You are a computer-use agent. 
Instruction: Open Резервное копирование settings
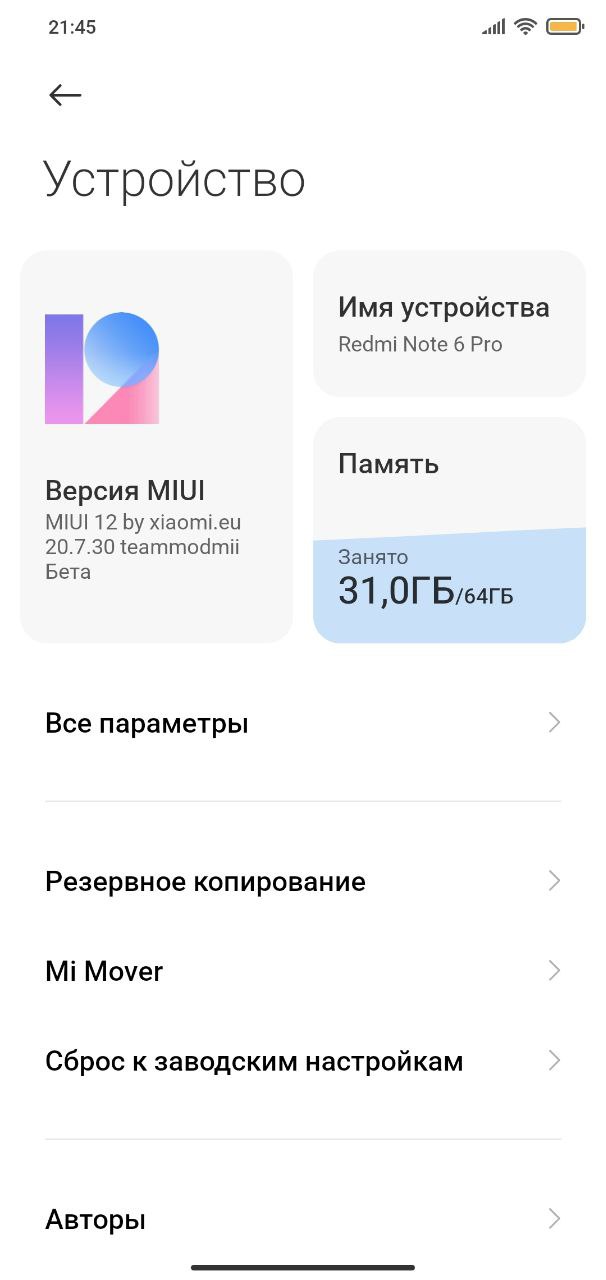(x=303, y=882)
